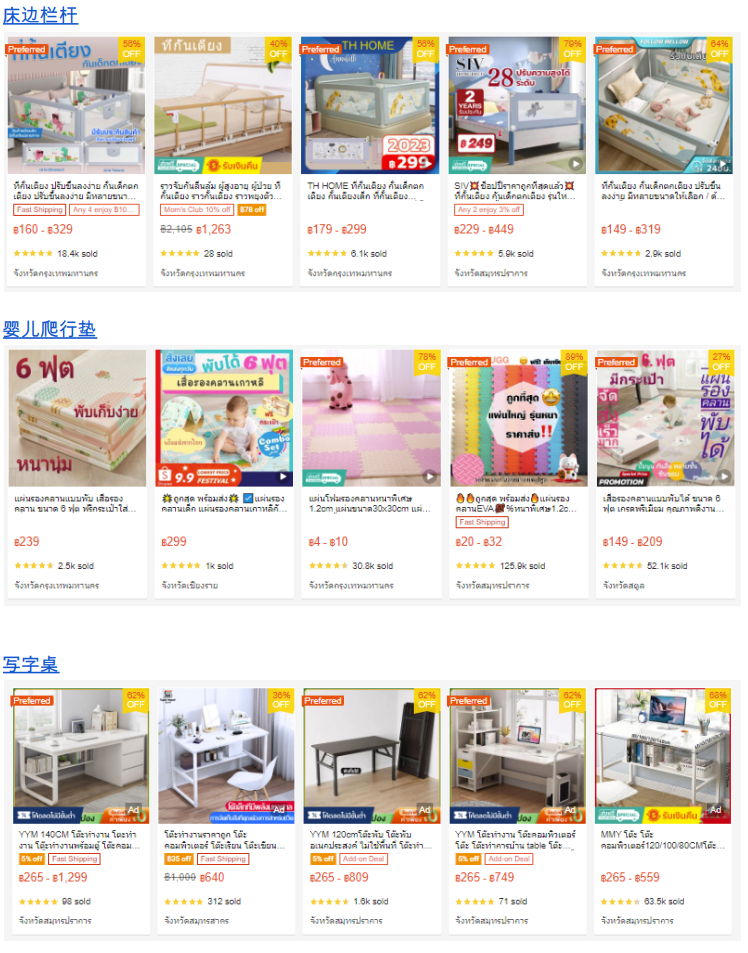Open the 婴儿爬行垫 category link
748x953 pixels.
coord(49,329)
